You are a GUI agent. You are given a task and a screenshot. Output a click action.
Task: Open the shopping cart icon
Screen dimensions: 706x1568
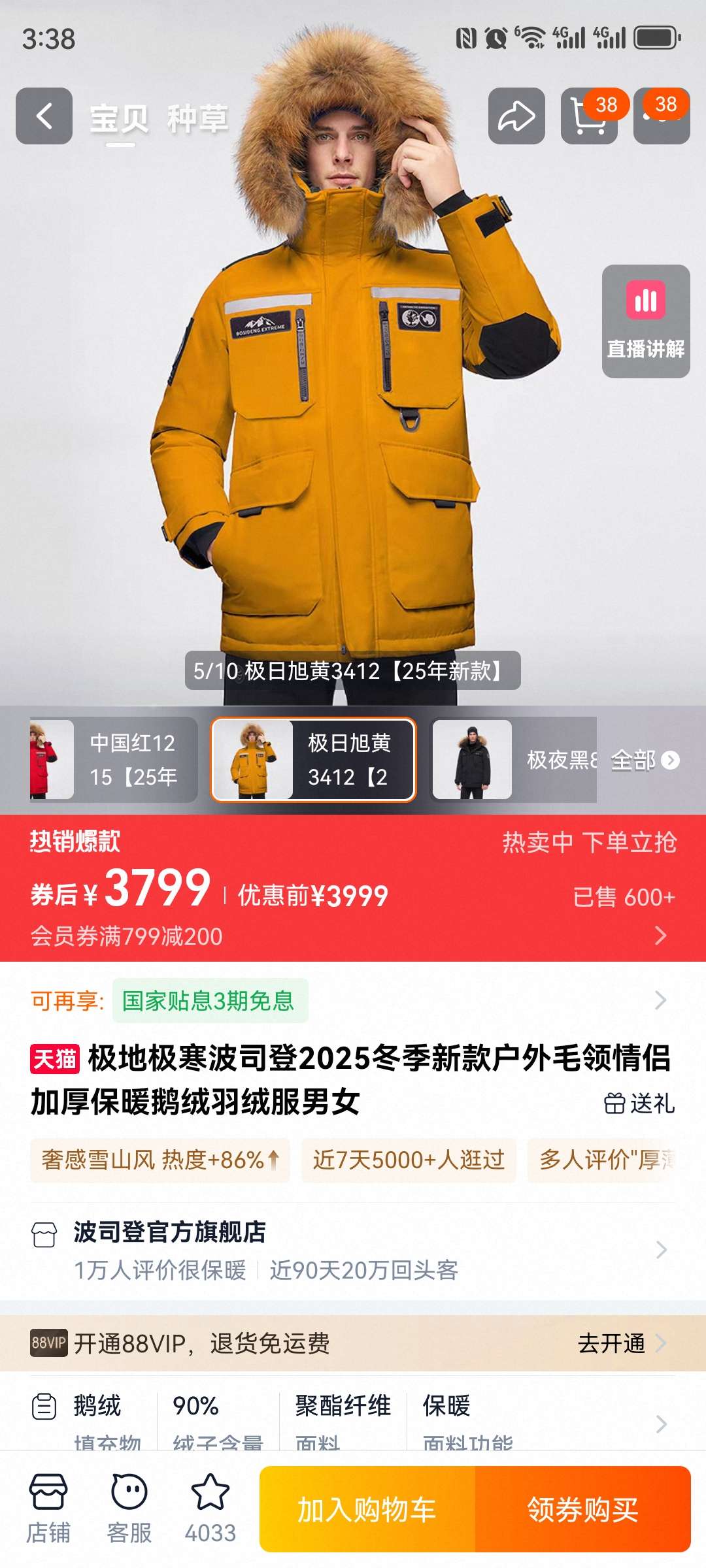click(588, 118)
